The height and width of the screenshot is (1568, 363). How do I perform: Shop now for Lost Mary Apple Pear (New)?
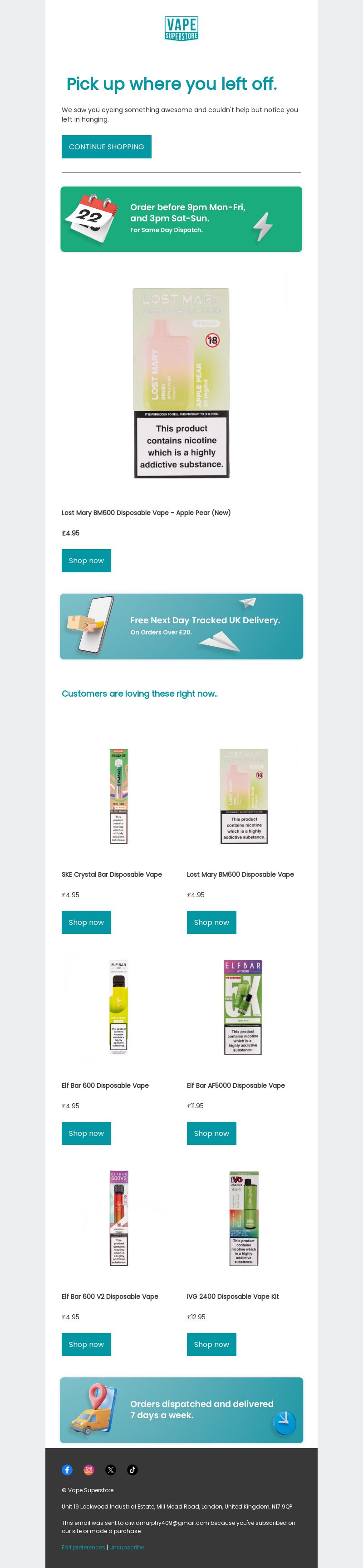coord(86,560)
